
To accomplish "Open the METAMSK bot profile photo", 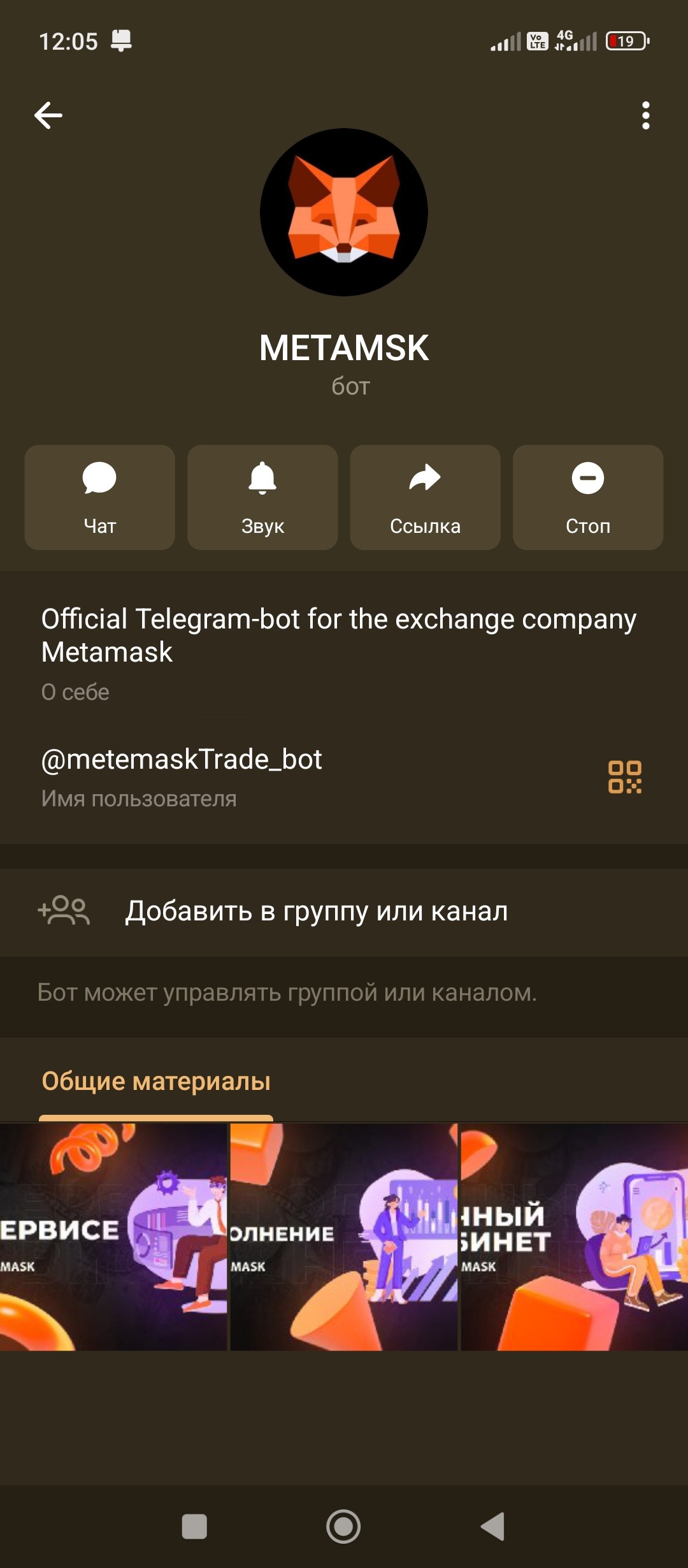I will 344,212.
